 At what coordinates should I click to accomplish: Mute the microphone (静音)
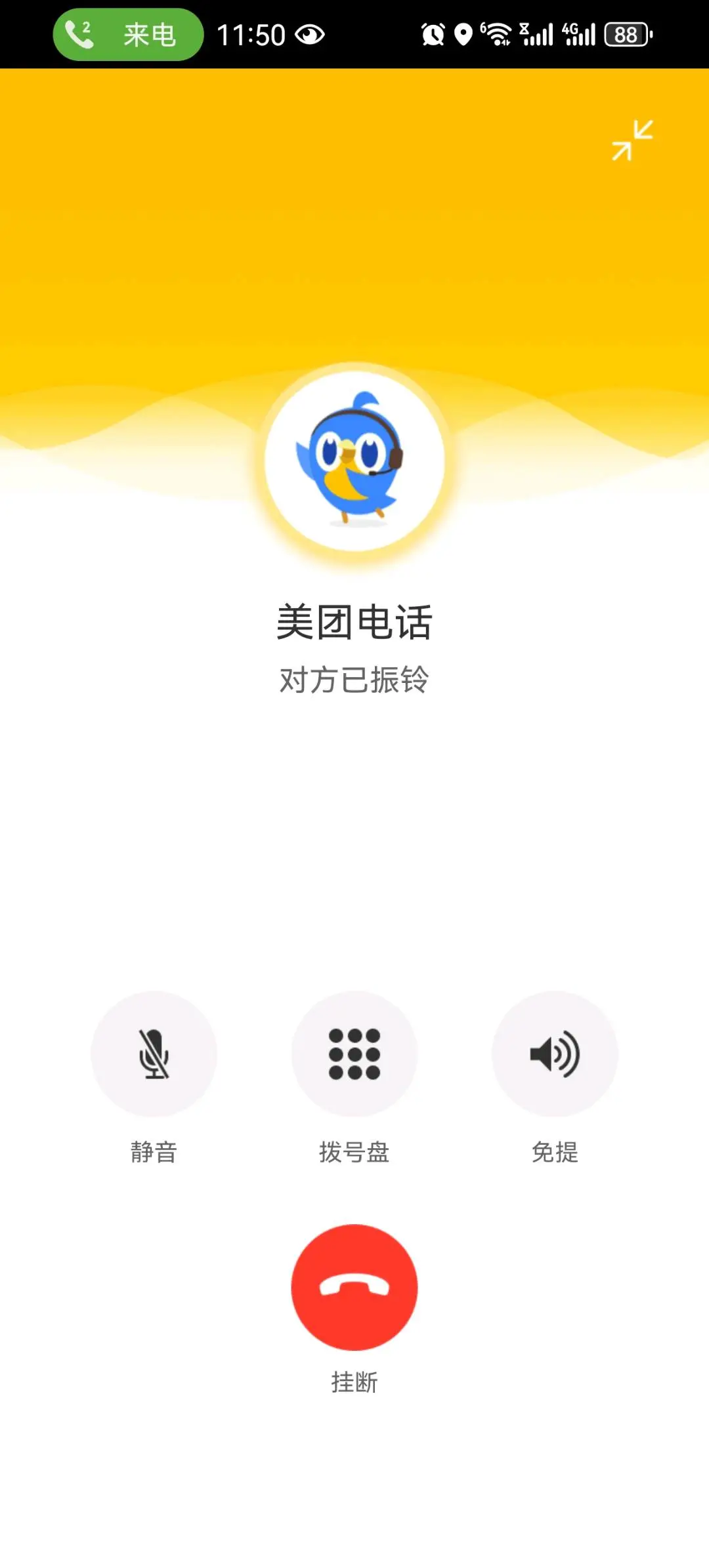click(154, 1054)
